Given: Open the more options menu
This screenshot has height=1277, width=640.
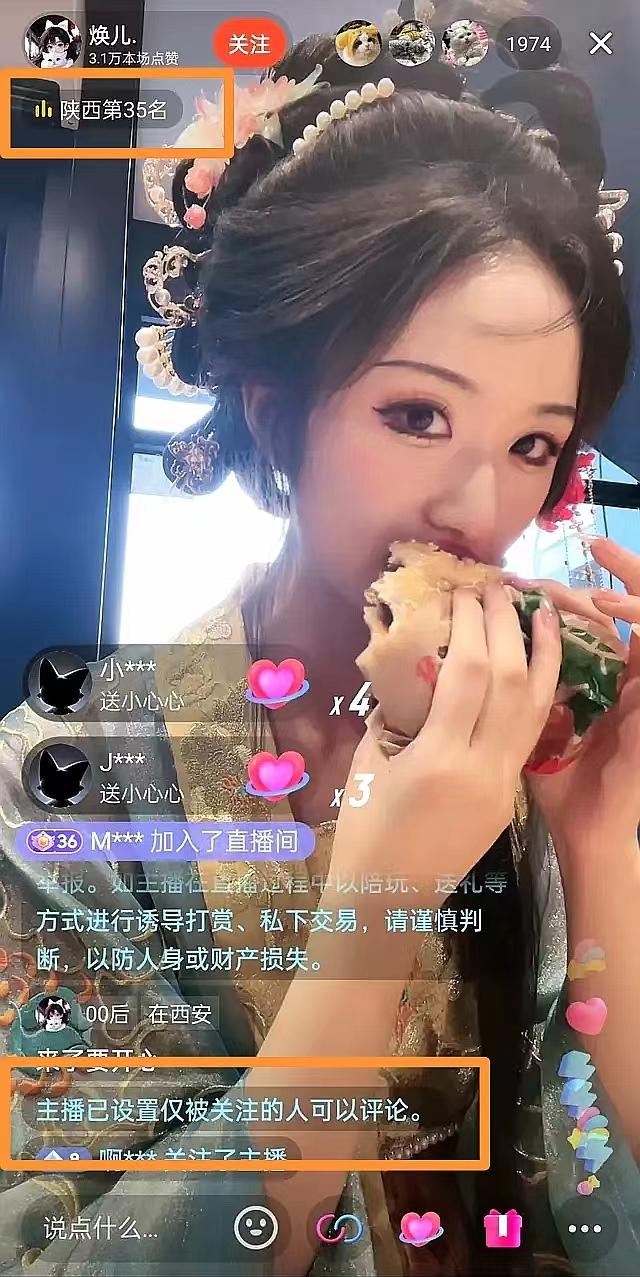Looking at the screenshot, I should pos(584,1228).
